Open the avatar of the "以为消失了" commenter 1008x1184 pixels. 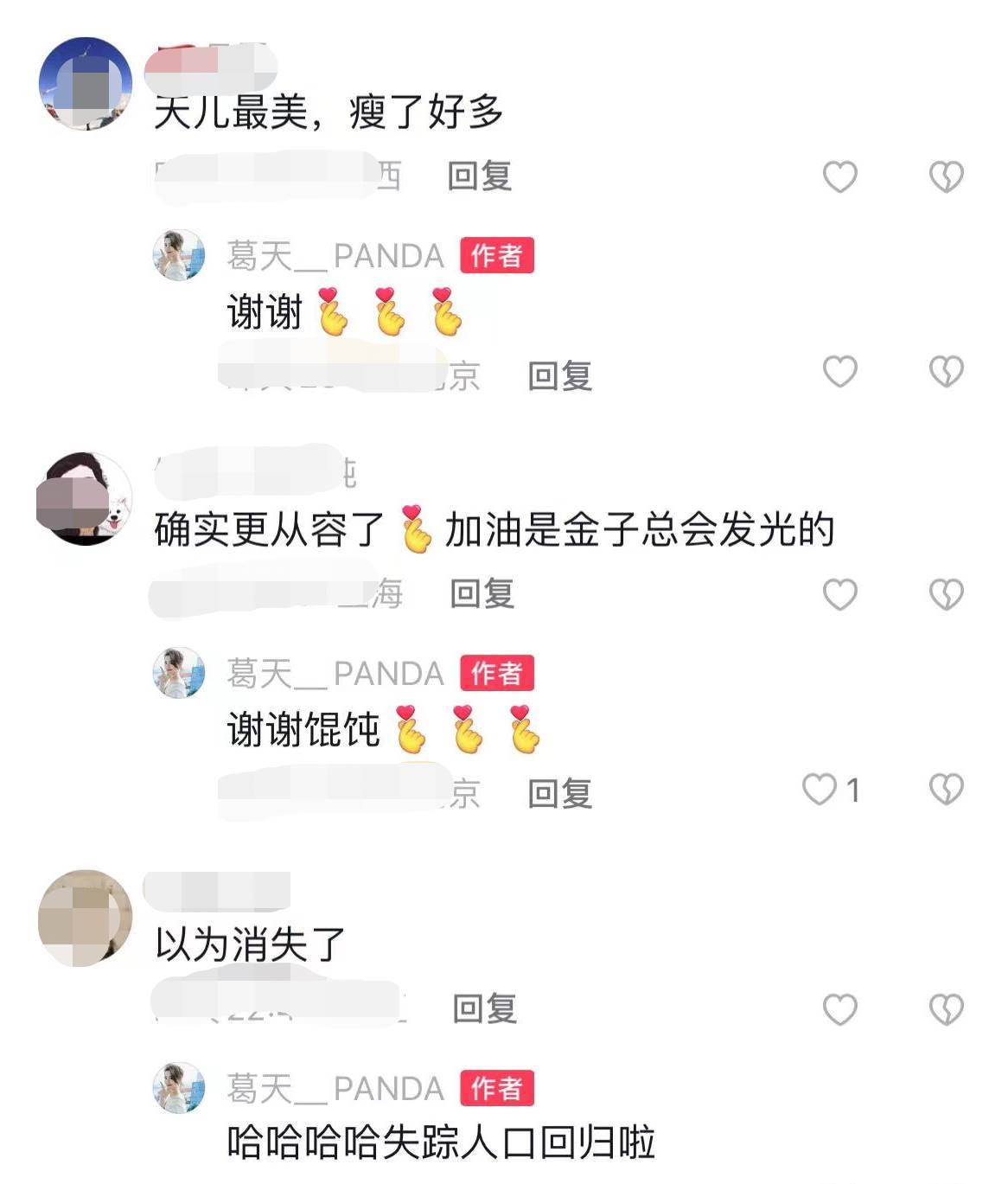[x=85, y=918]
